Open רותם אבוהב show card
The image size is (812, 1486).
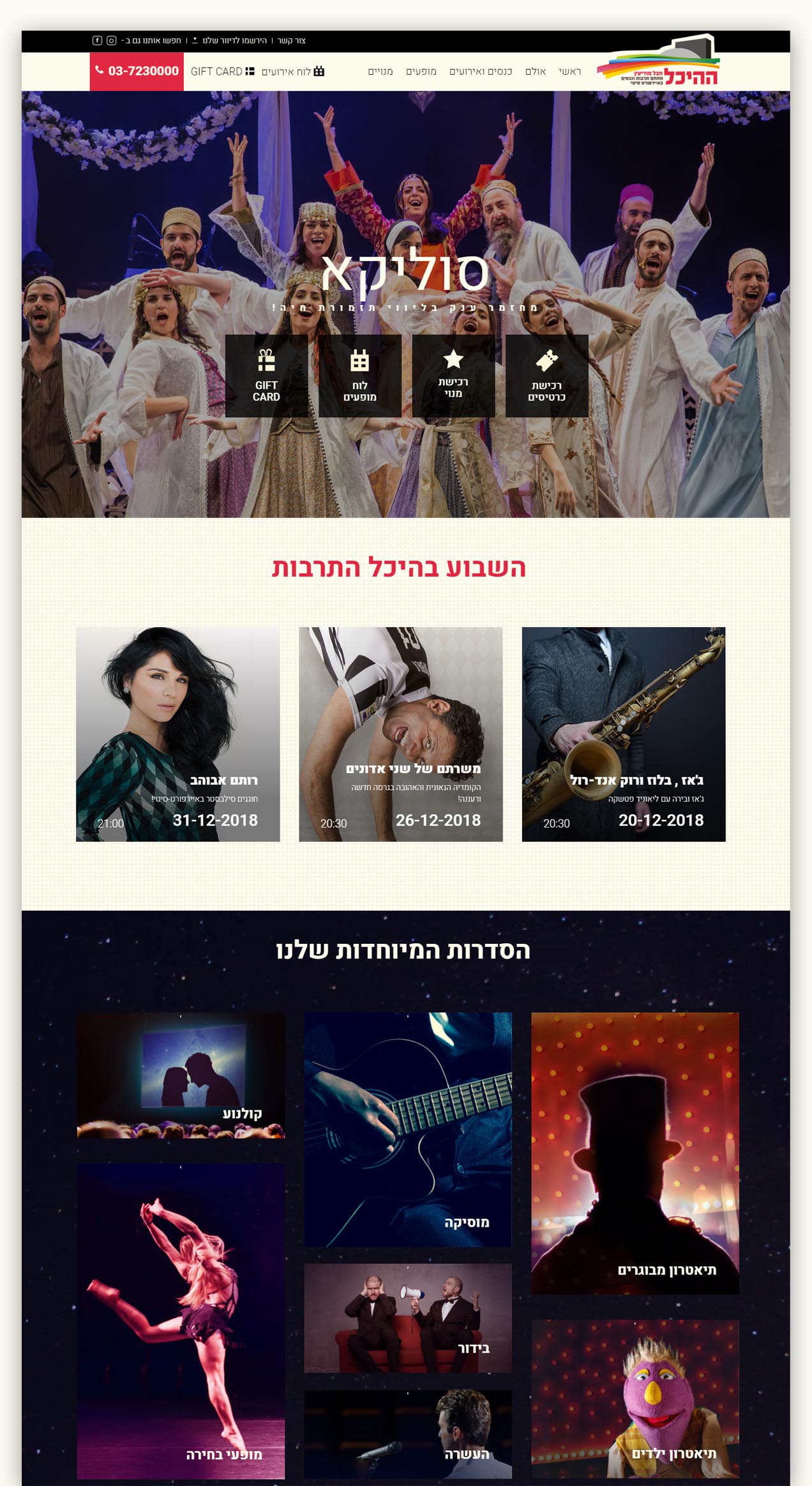[177, 734]
